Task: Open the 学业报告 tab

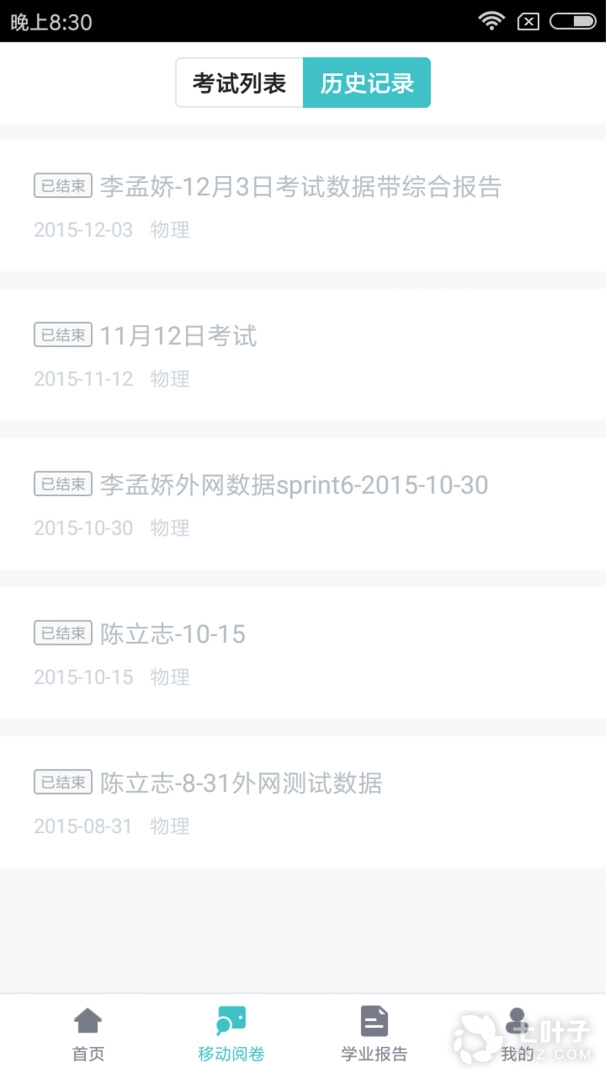Action: coord(374,1035)
